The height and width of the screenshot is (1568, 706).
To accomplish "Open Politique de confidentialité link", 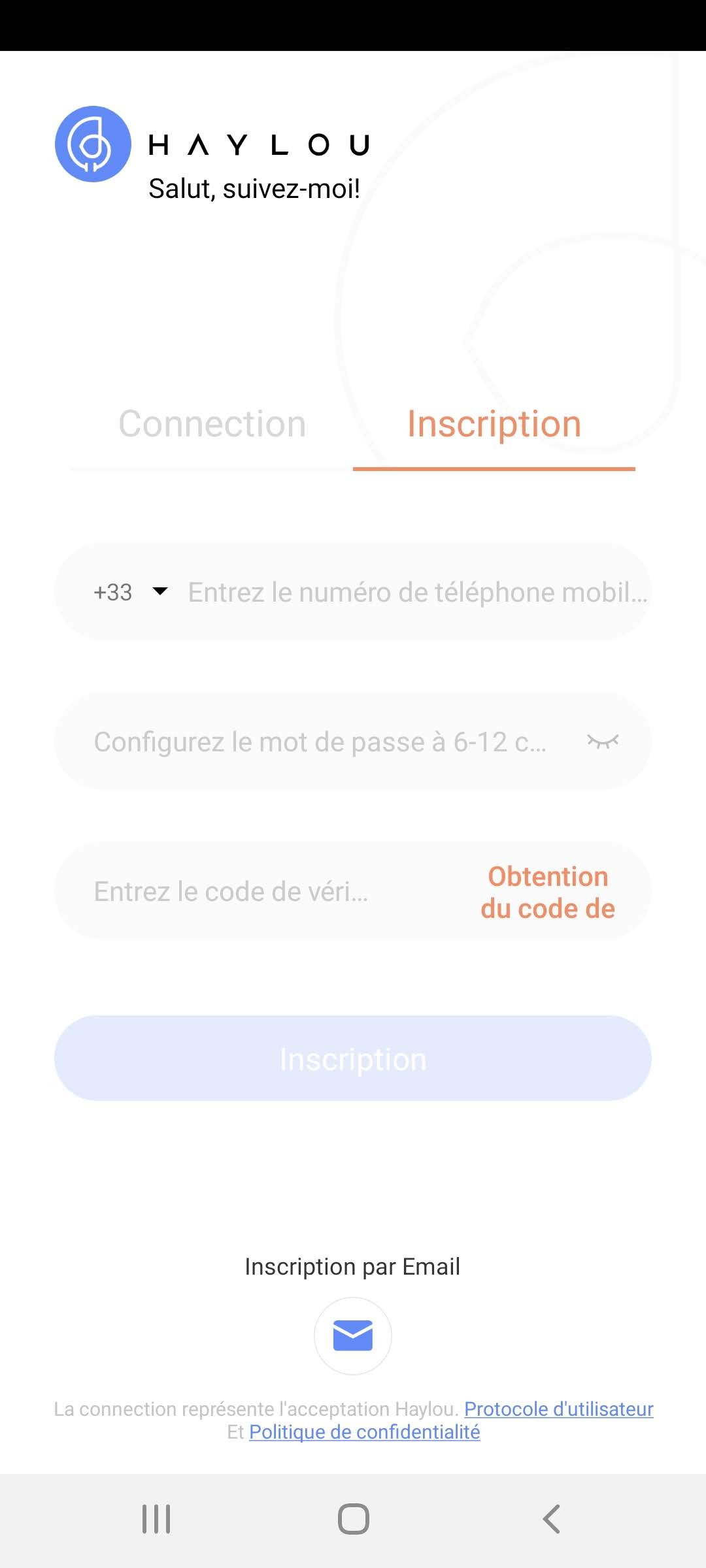I will click(x=365, y=1432).
